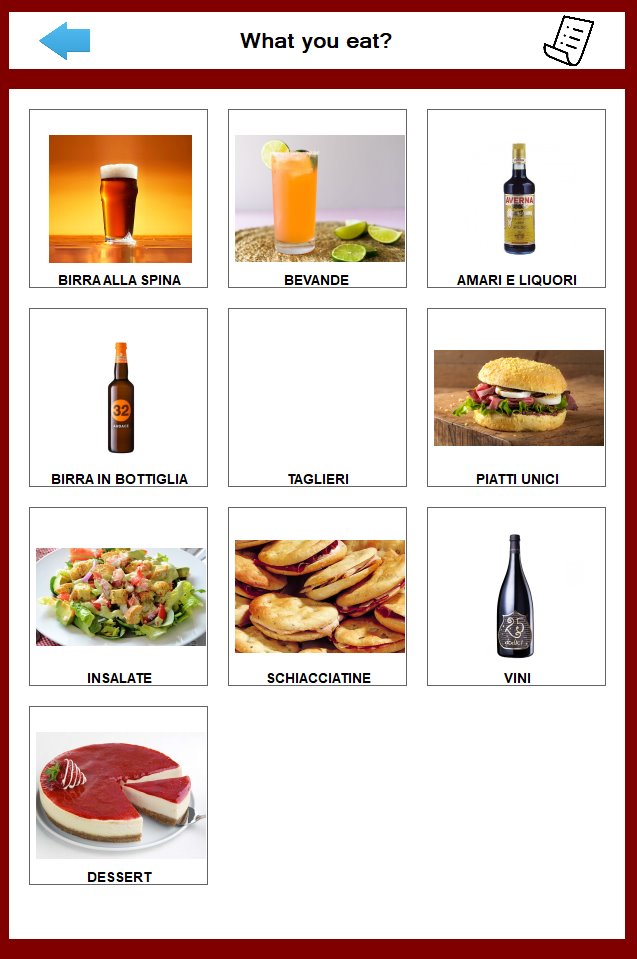Choose the Taglieri category
The image size is (637, 959).
[318, 398]
